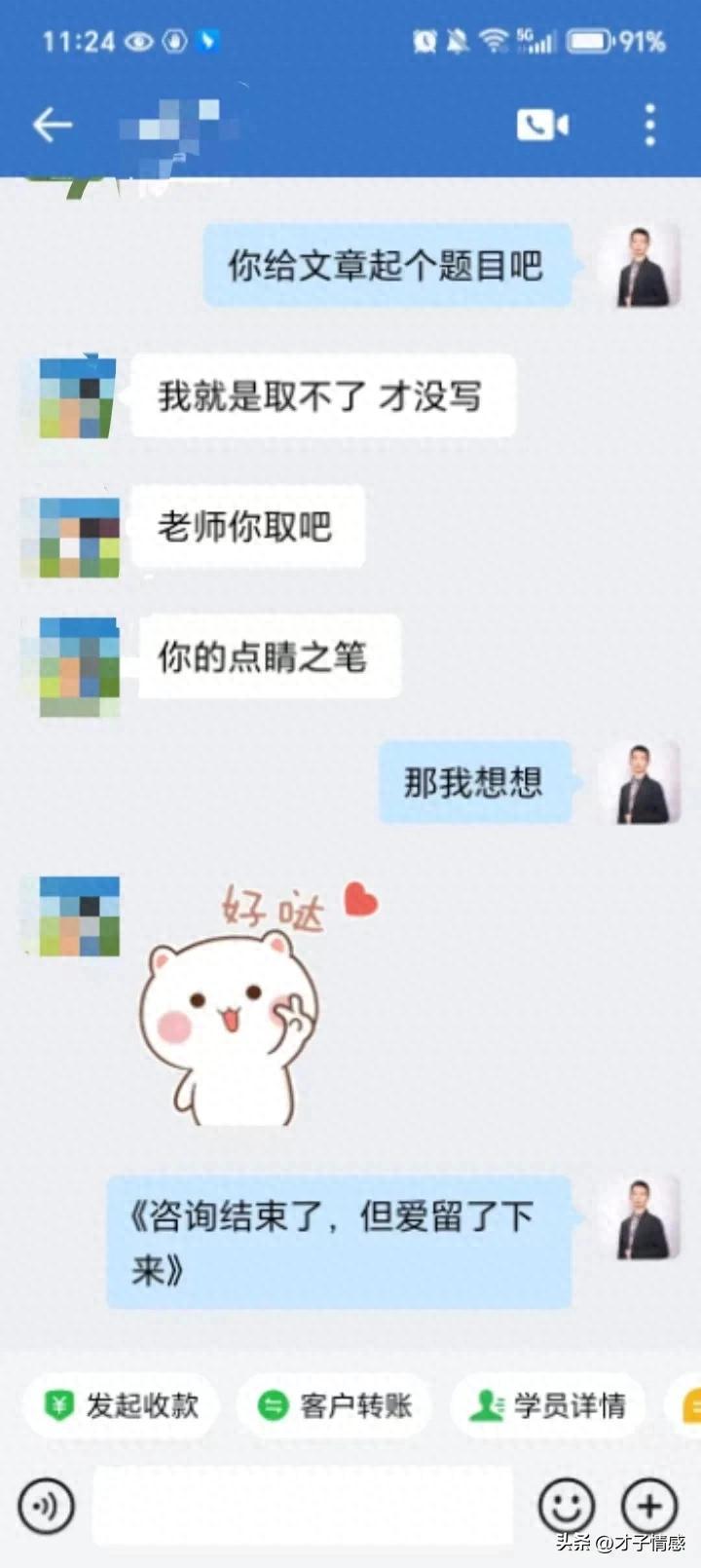The image size is (701, 1568).
Task: View 学员详情 student details
Action: tap(548, 1405)
